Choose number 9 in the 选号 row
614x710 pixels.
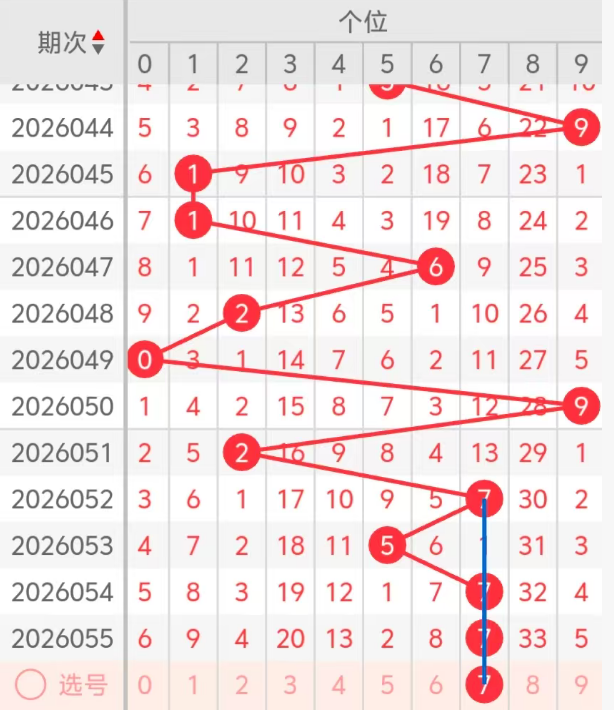point(580,686)
